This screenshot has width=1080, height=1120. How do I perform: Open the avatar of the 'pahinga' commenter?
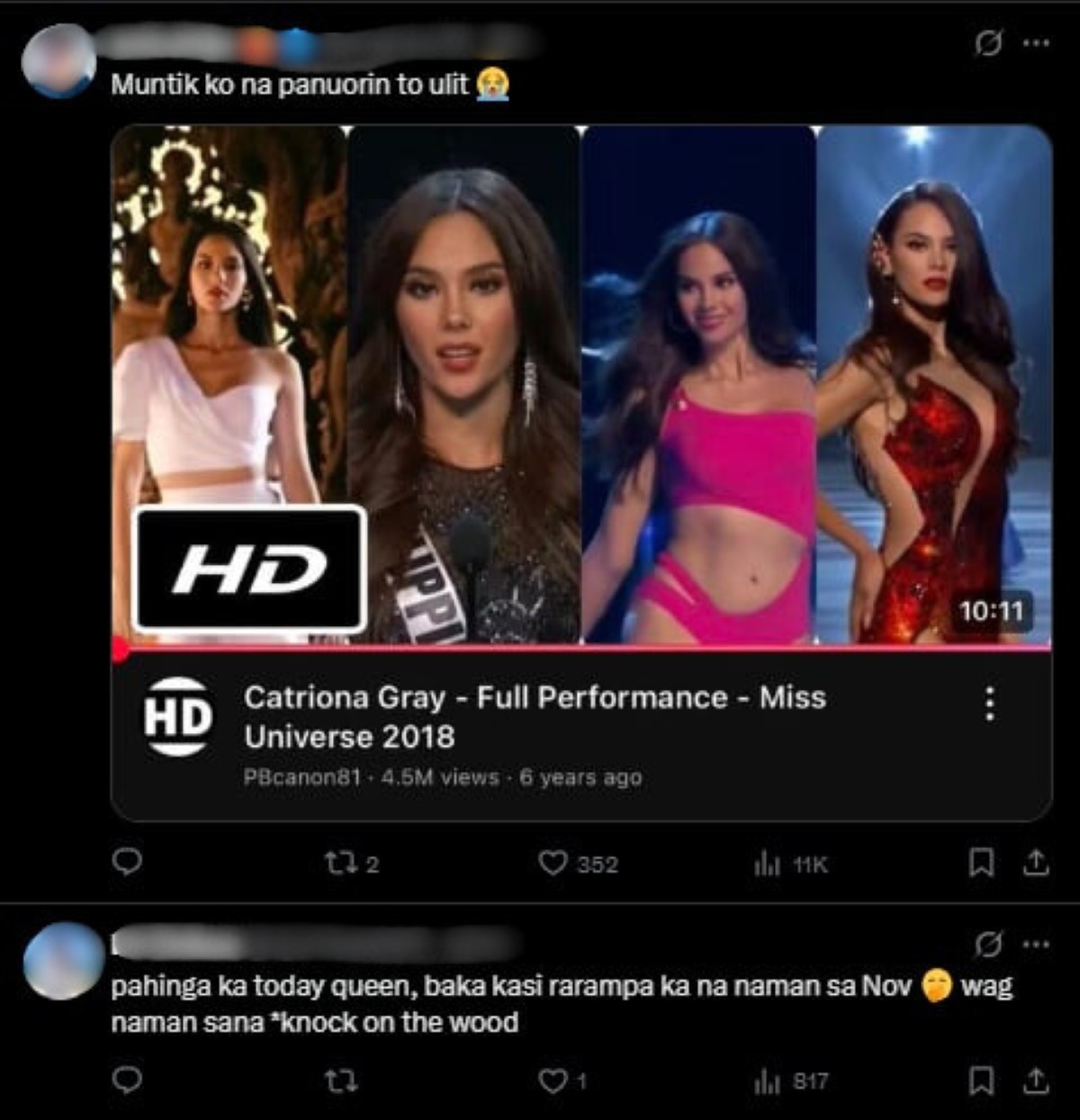pos(63,961)
